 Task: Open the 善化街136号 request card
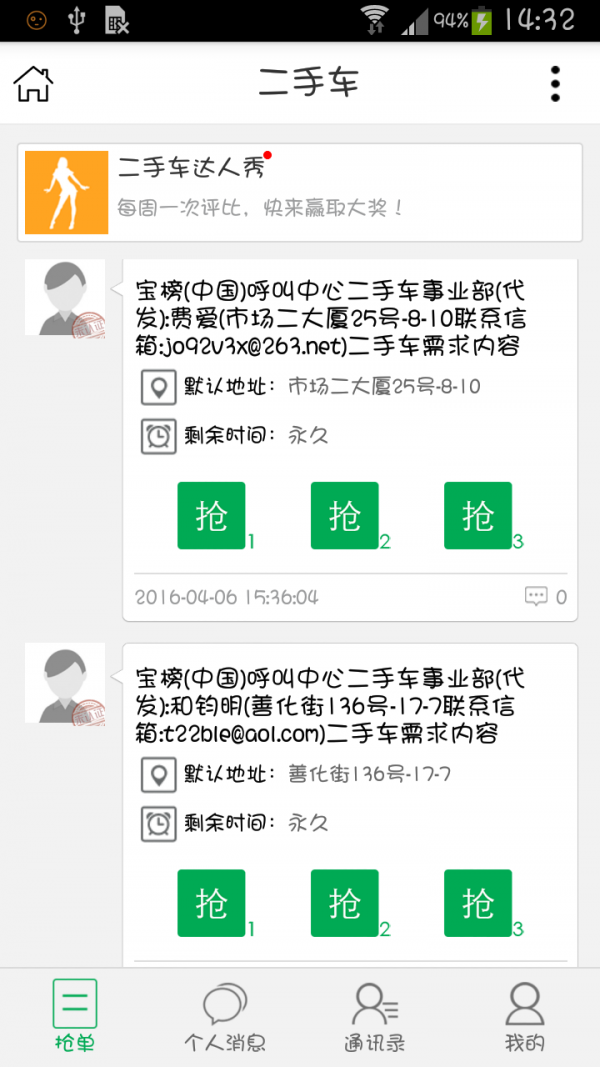click(350, 705)
